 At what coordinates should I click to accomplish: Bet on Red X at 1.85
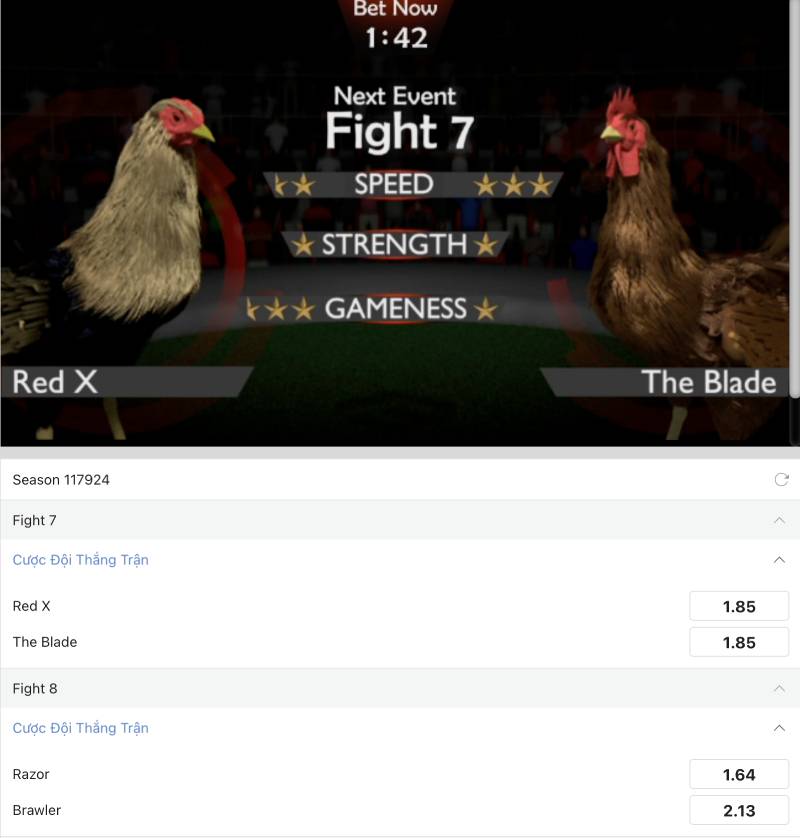[738, 606]
